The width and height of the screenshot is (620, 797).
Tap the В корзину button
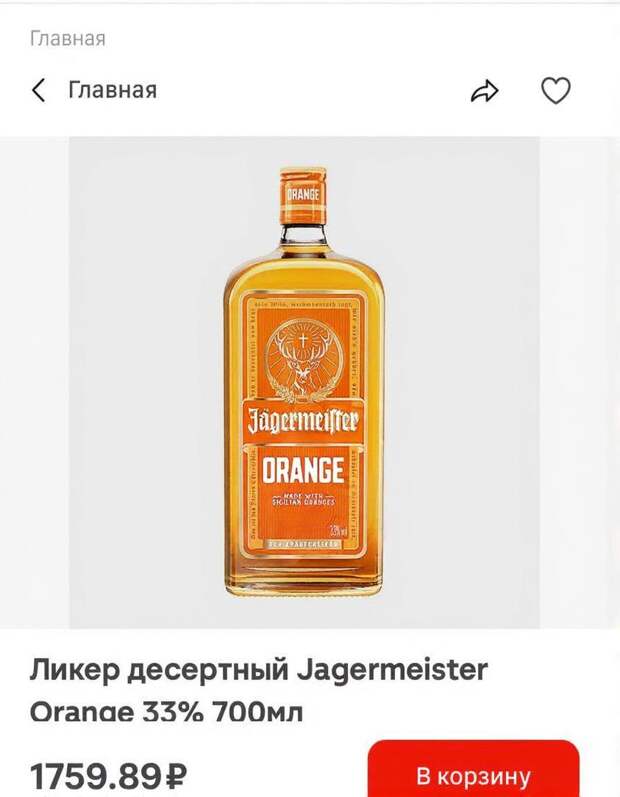[473, 775]
